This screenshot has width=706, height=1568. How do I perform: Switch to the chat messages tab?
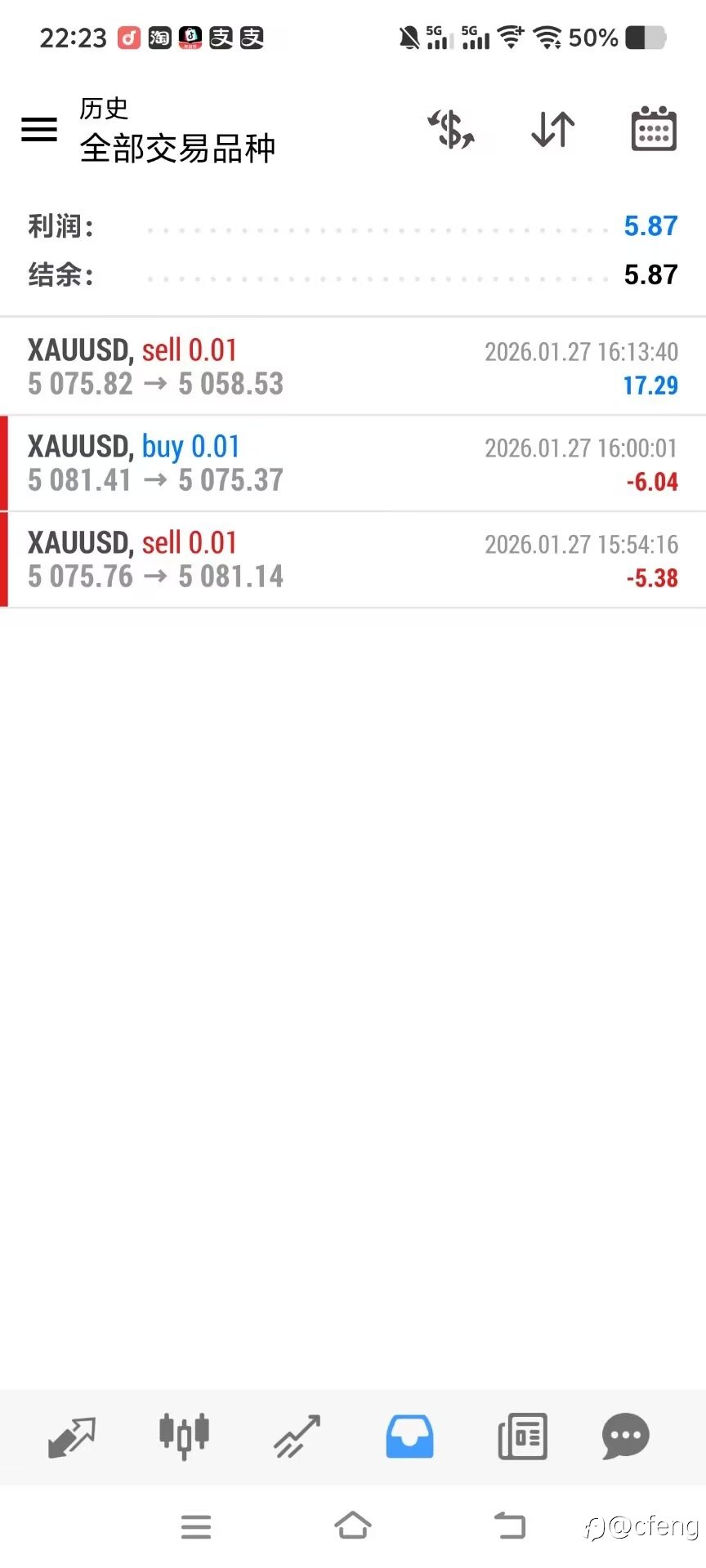626,1437
